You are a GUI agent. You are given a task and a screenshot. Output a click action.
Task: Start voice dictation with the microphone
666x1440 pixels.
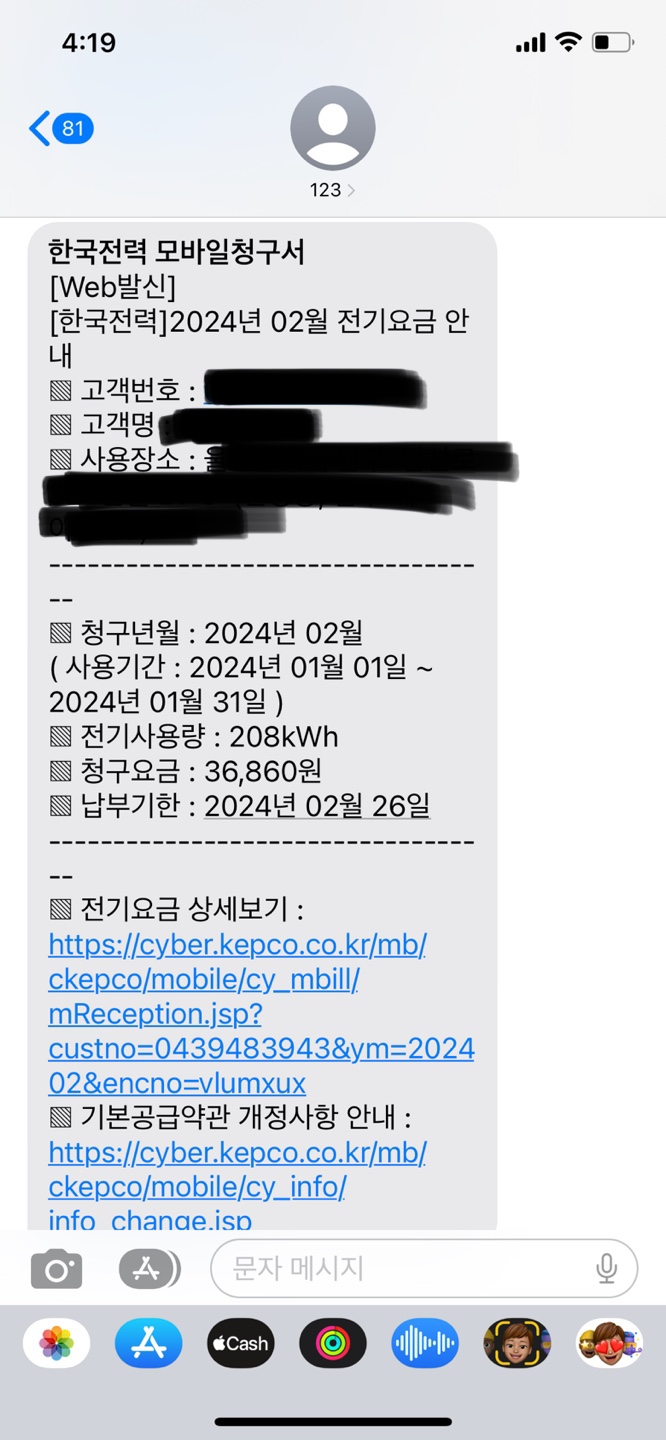point(606,1269)
